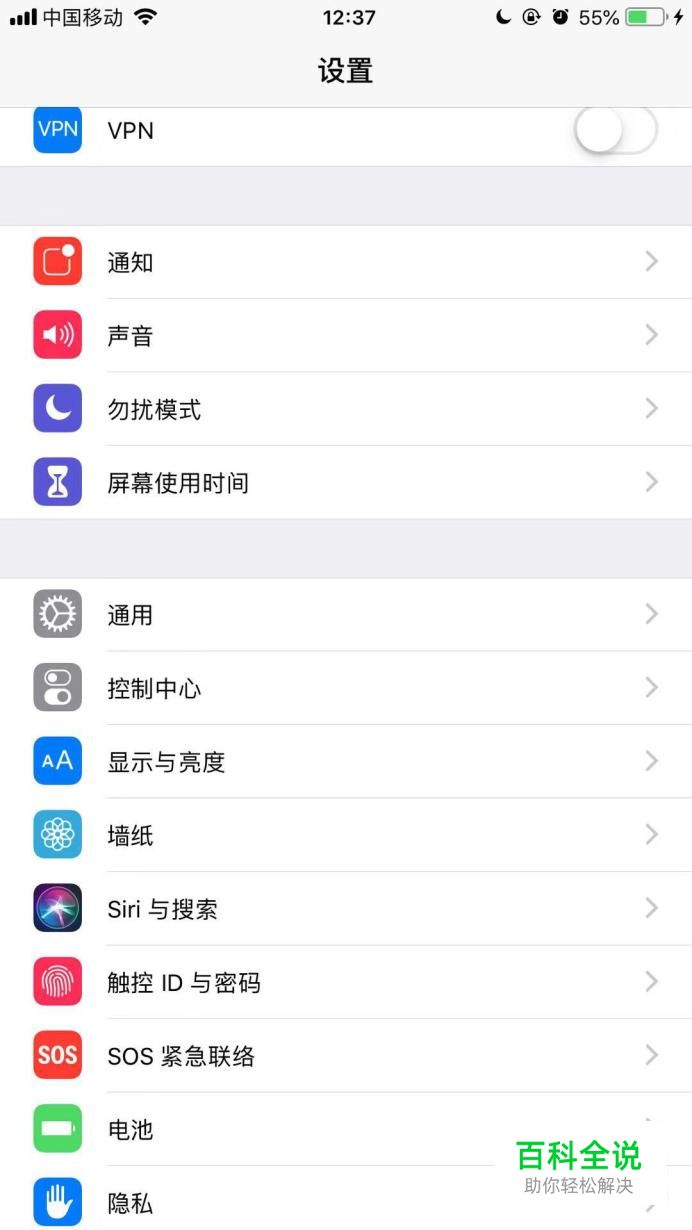Image resolution: width=692 pixels, height=1230 pixels.
Task: Toggle the VPN switch on
Action: (x=615, y=131)
